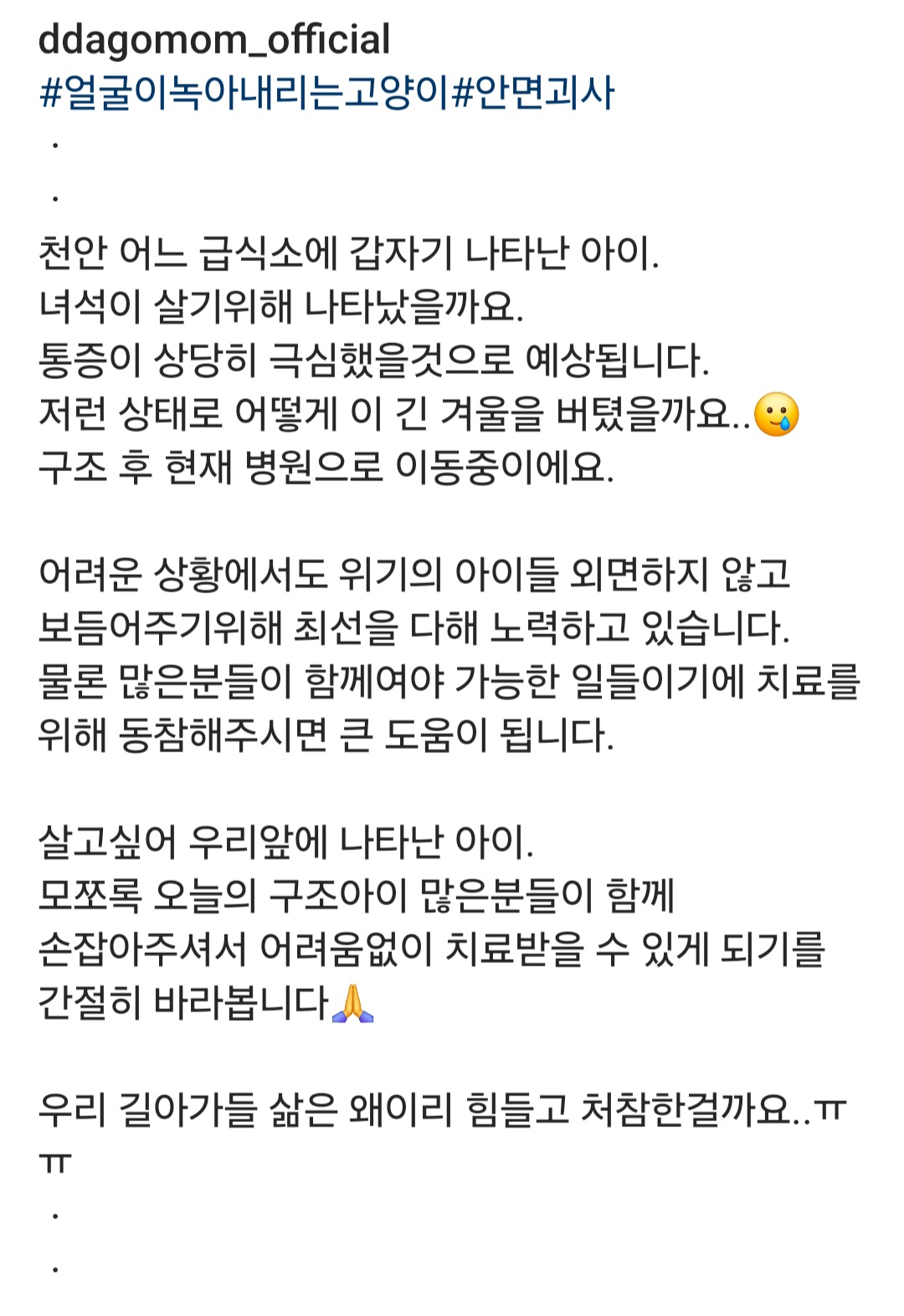Image resolution: width=904 pixels, height=1316 pixels.
Task: Open the ddagomom_official profile
Action: [x=214, y=40]
